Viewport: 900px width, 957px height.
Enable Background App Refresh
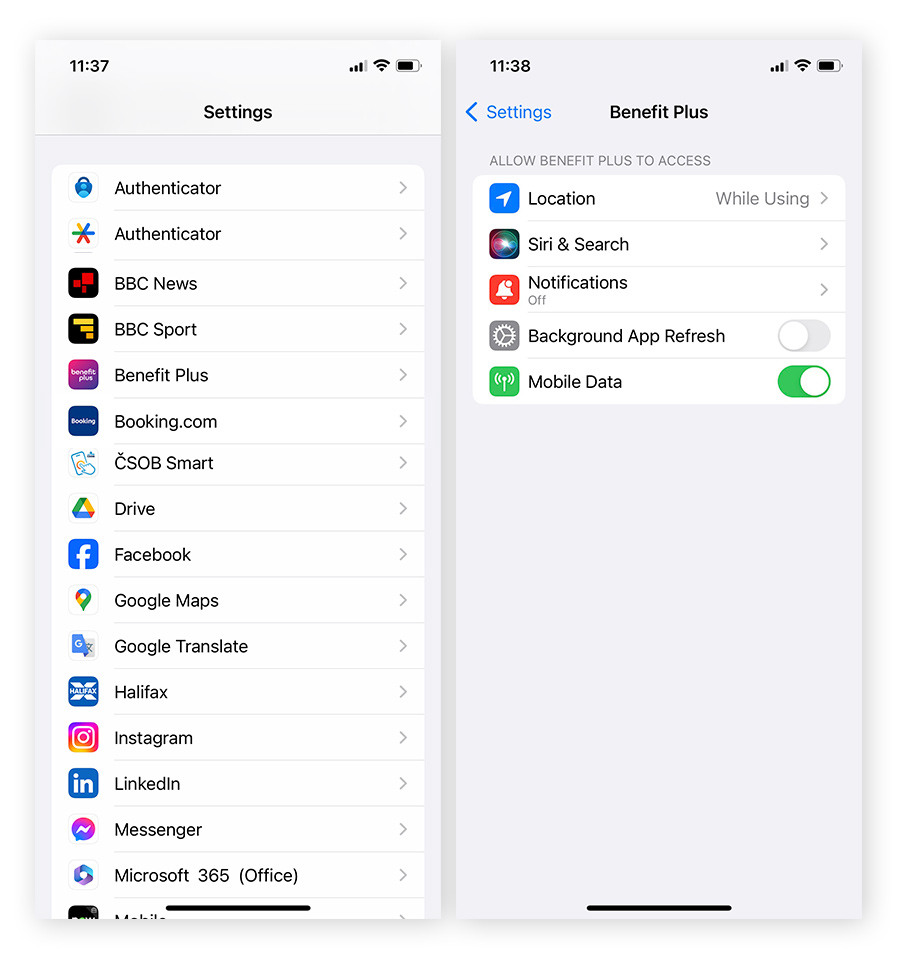point(803,336)
